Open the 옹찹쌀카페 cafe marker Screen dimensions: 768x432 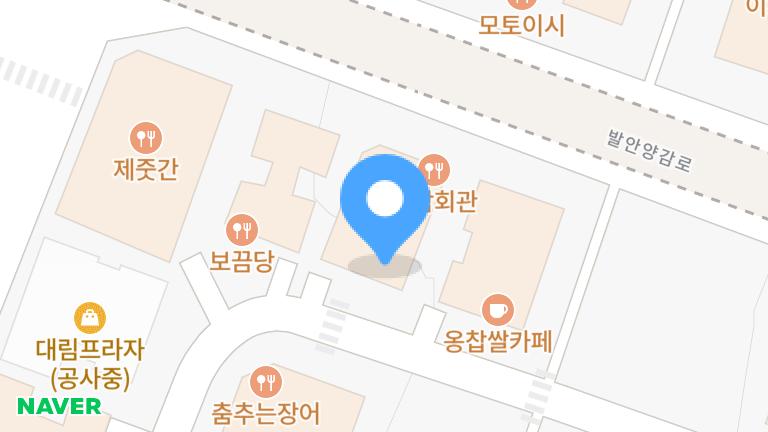[x=498, y=308]
